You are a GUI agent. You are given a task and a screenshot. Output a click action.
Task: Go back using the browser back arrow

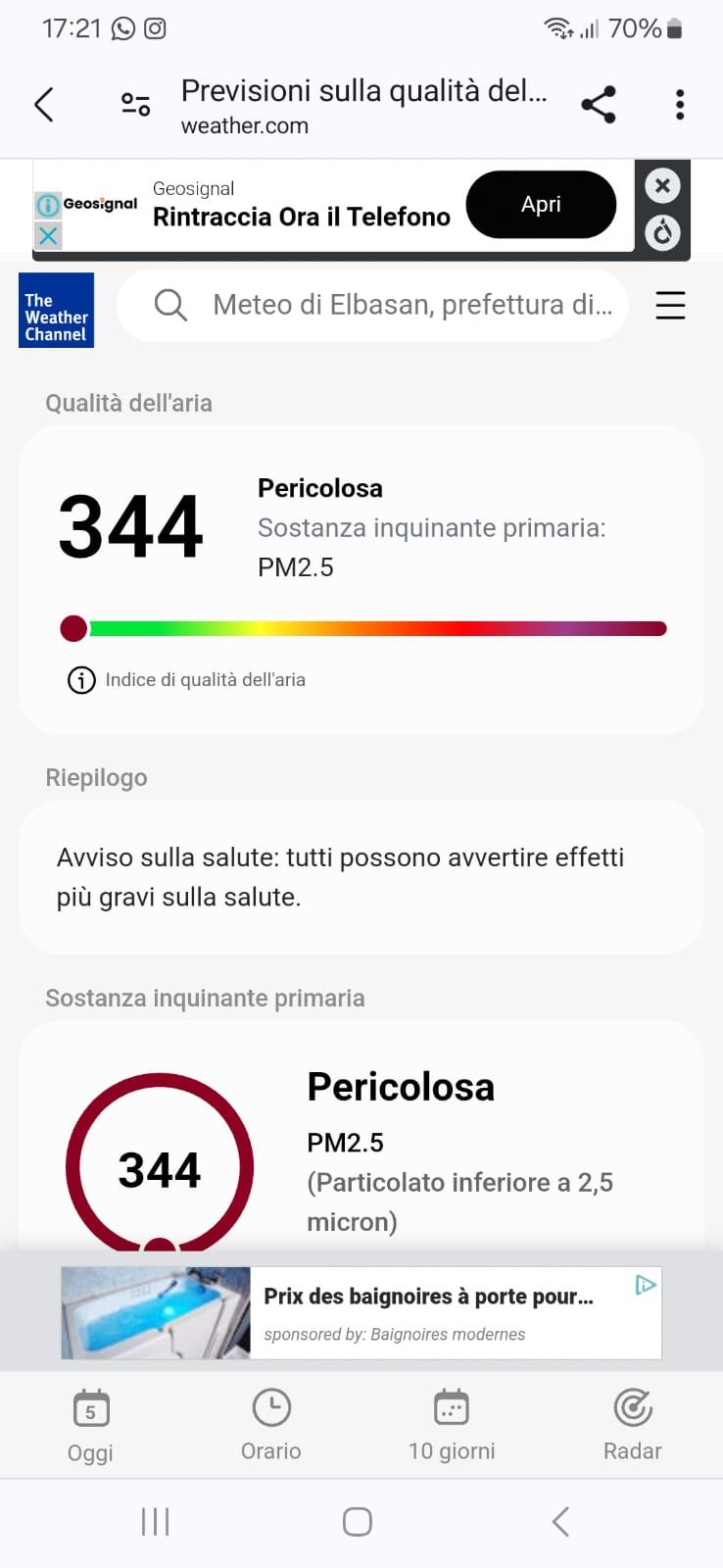coord(44,105)
